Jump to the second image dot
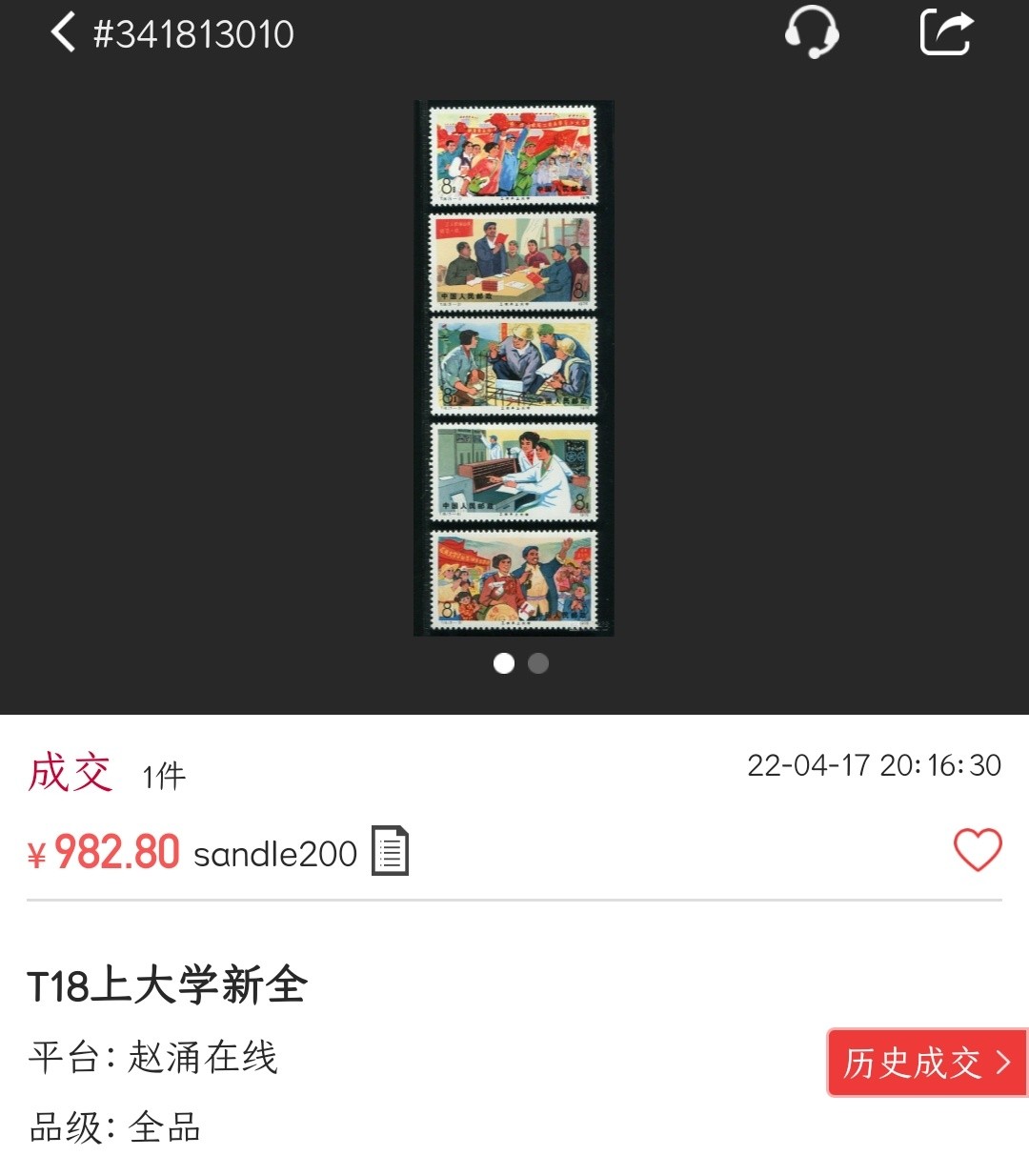Screen dimensions: 1029x1176 coord(538,663)
